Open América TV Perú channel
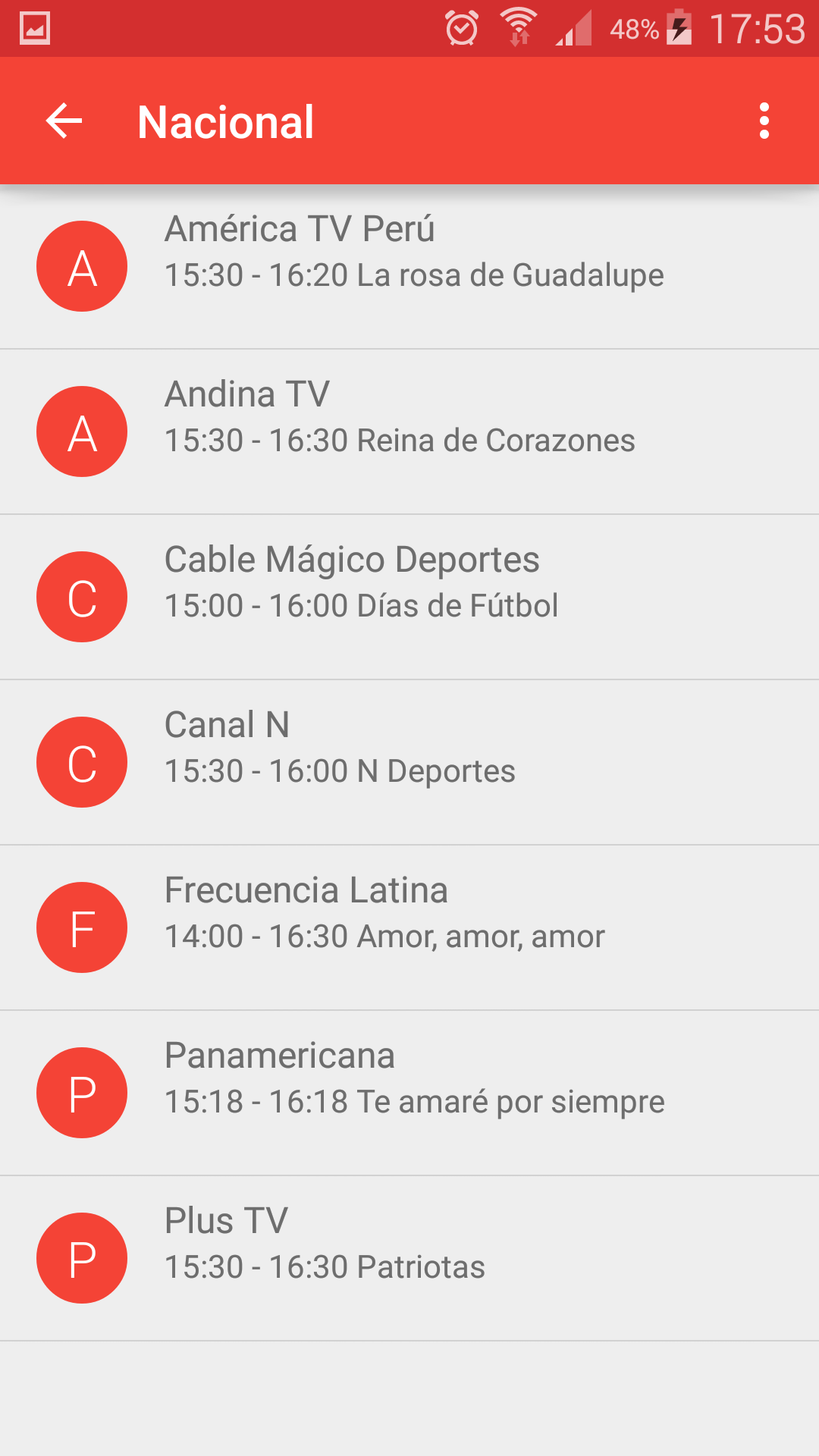Screen dimensions: 819x1456 coord(409,266)
